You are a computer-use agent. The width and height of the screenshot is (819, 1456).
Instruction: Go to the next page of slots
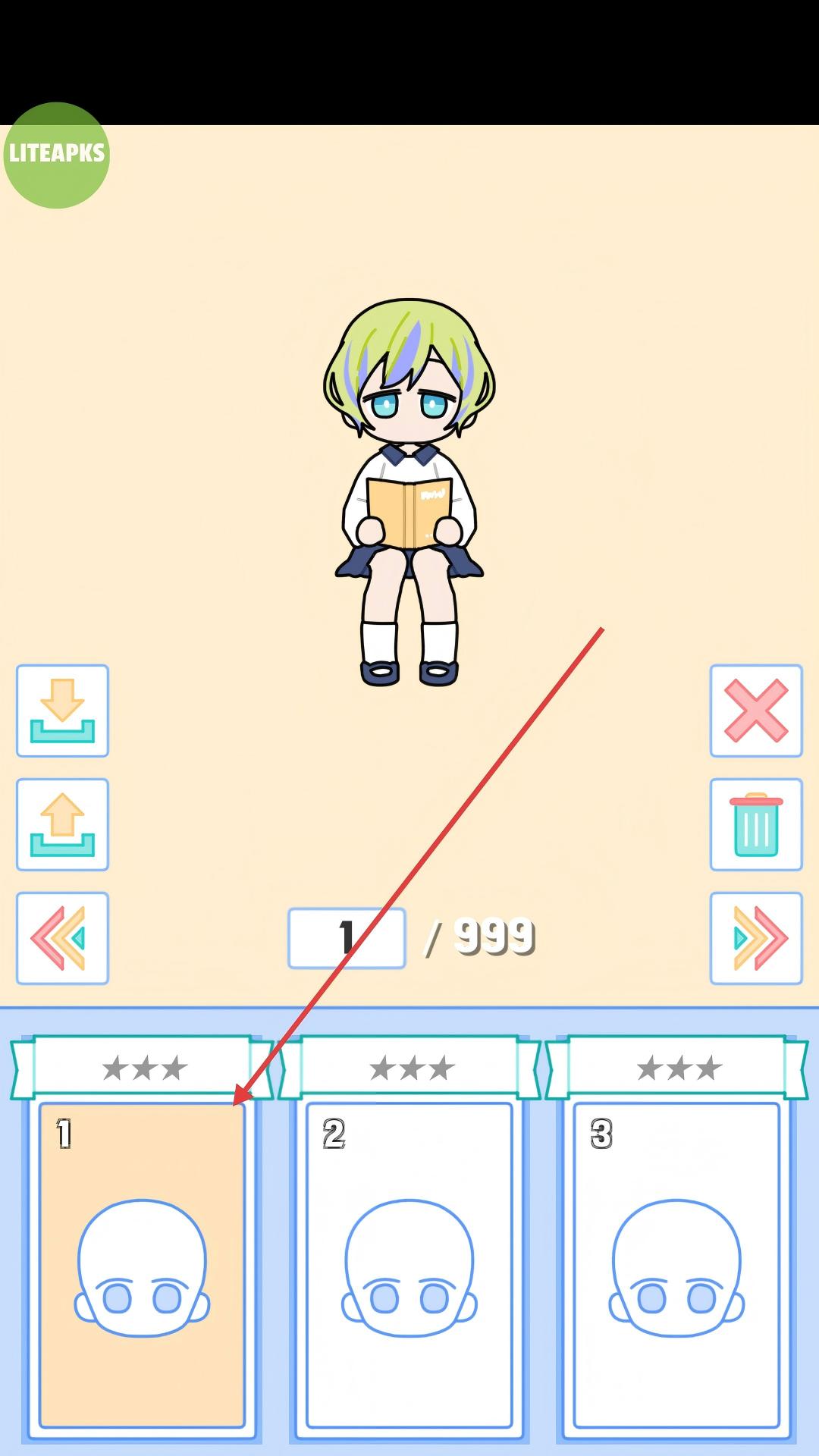coord(755,938)
